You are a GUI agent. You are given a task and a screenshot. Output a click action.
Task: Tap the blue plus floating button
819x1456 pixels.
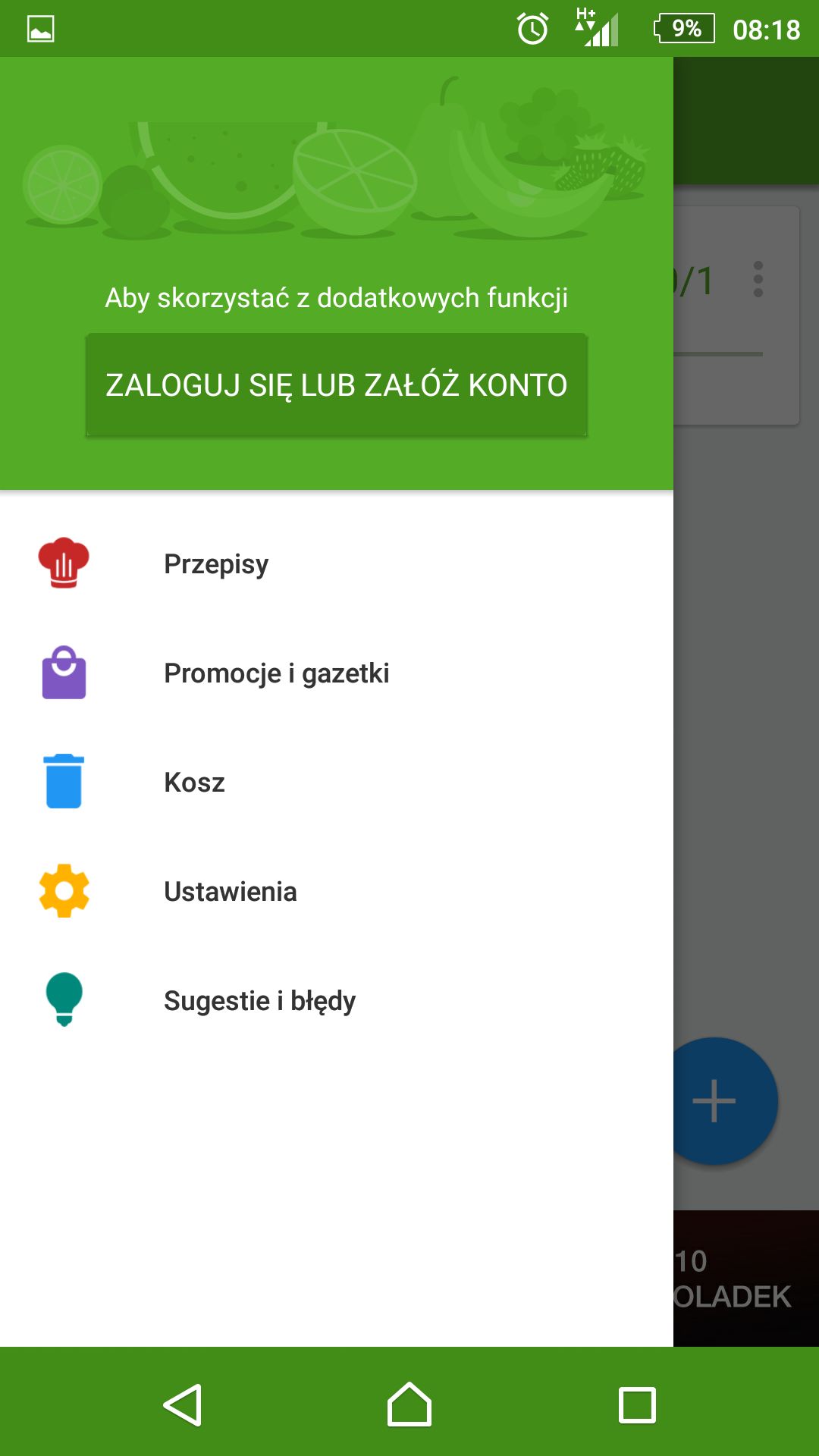click(x=726, y=1100)
